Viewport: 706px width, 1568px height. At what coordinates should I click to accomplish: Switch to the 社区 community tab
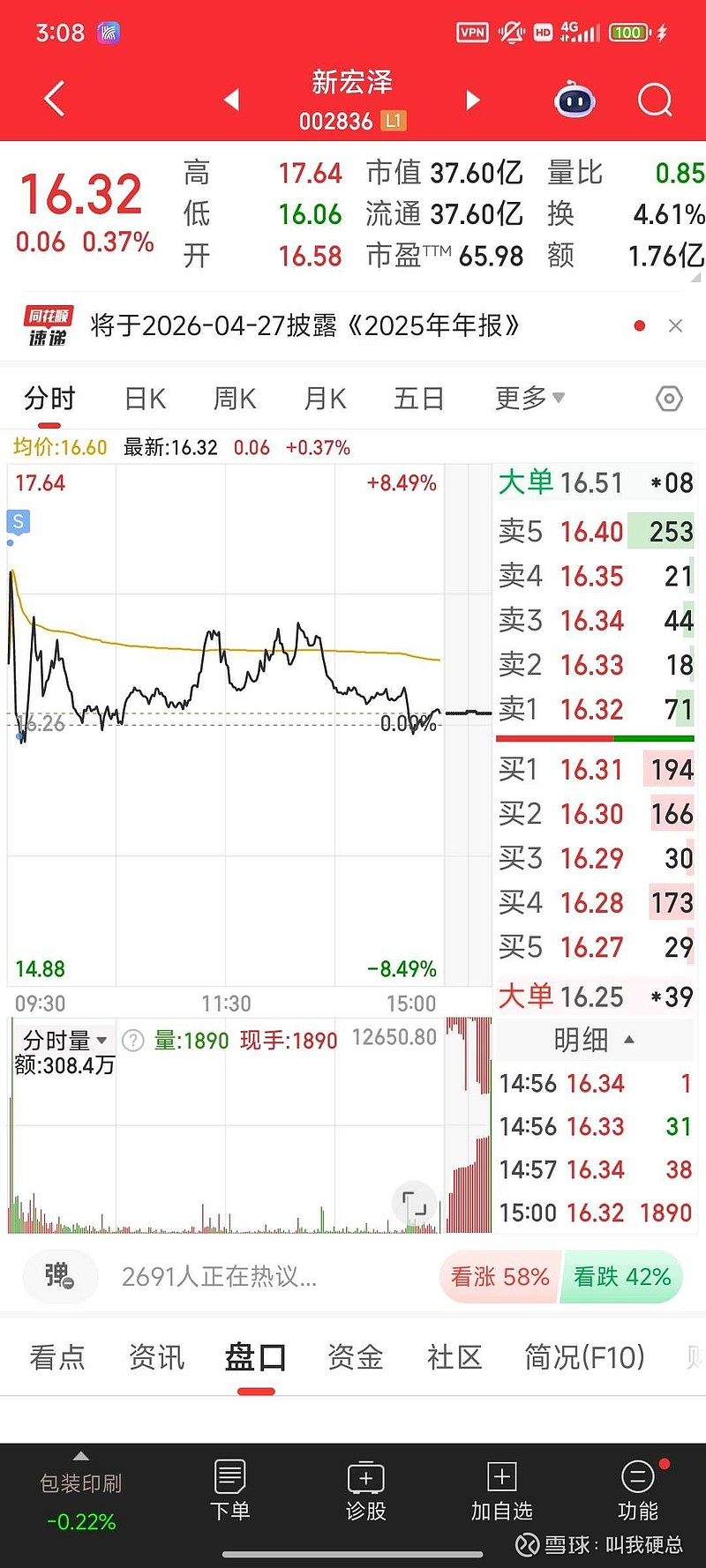pyautogui.click(x=453, y=1358)
